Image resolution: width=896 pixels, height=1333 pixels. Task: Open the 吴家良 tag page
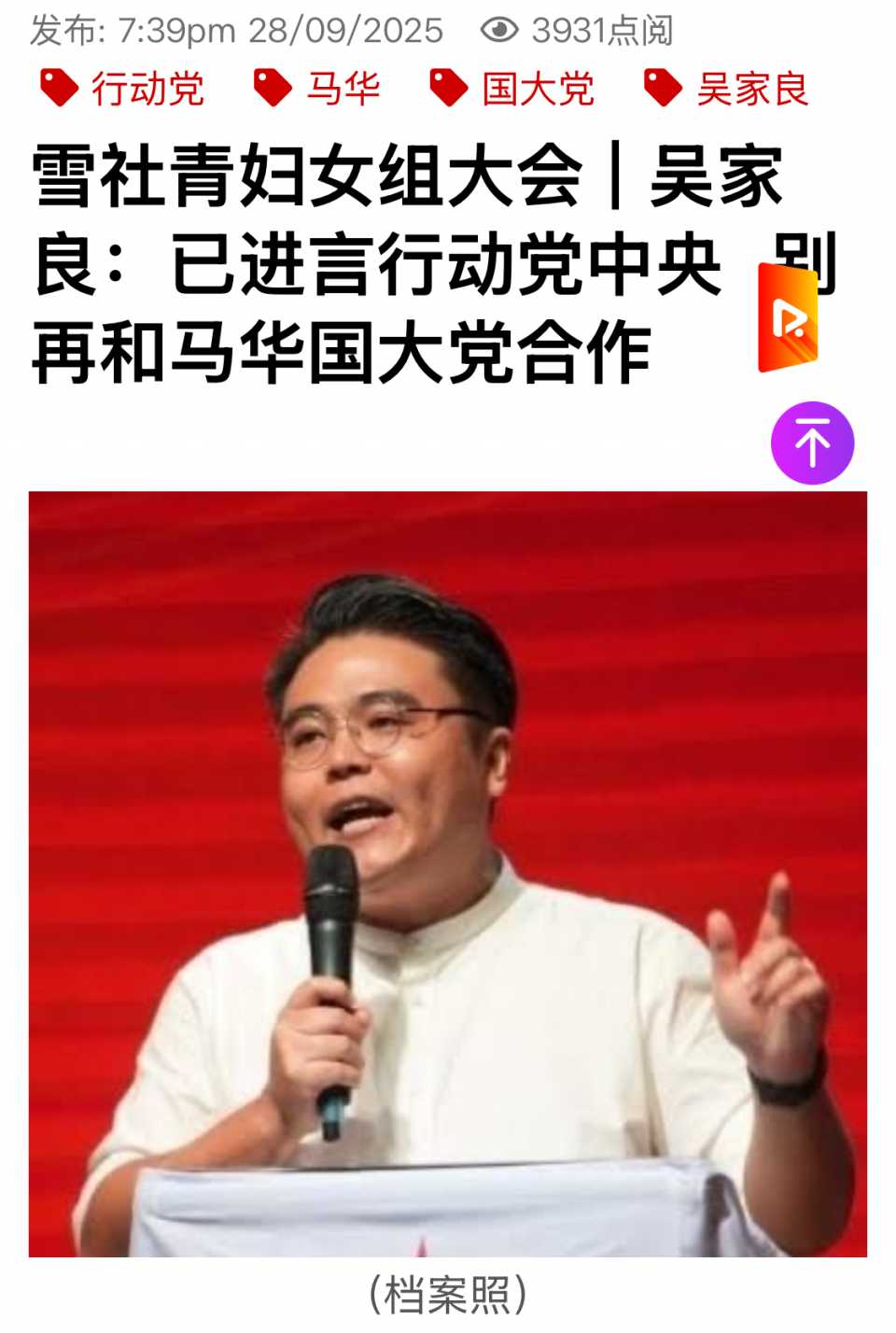[727, 90]
